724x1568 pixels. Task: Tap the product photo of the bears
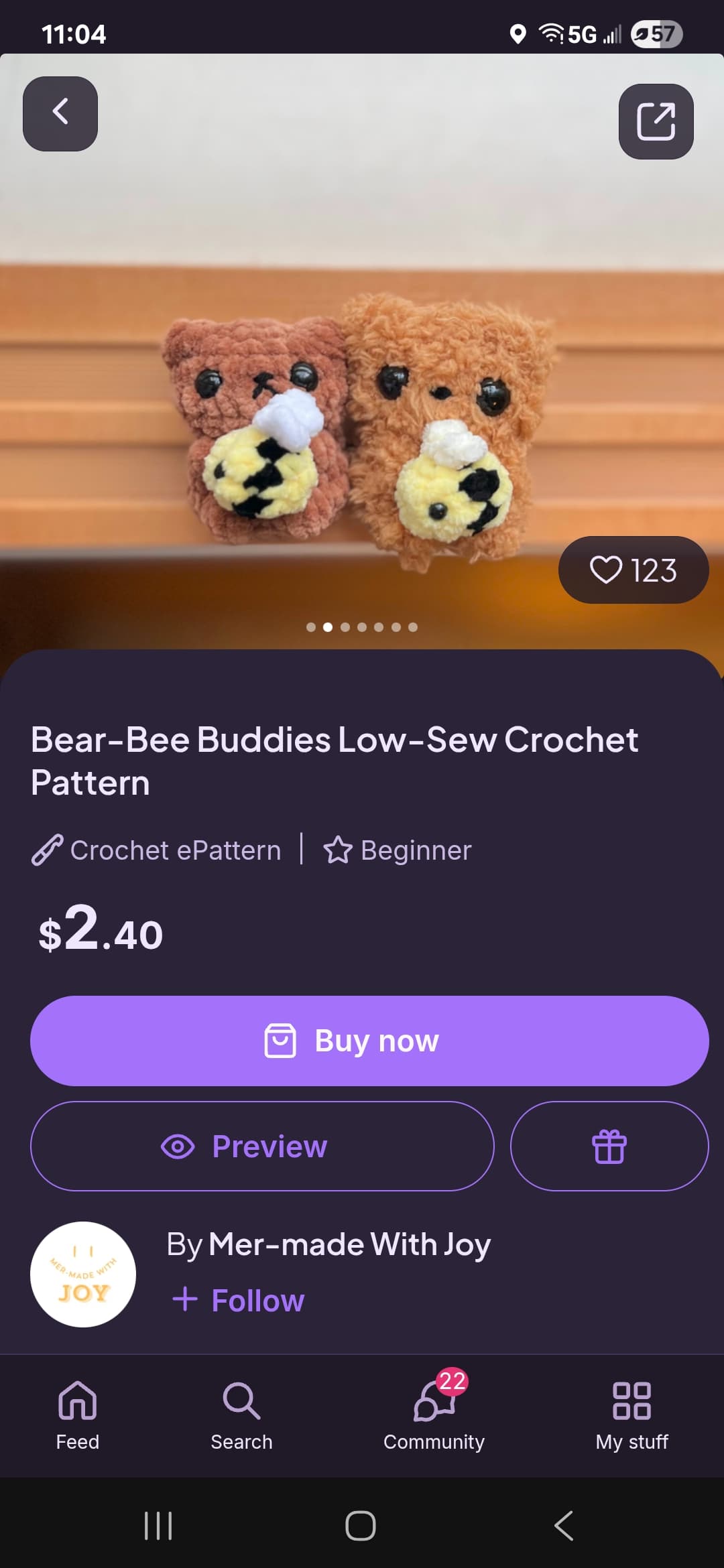[362, 402]
